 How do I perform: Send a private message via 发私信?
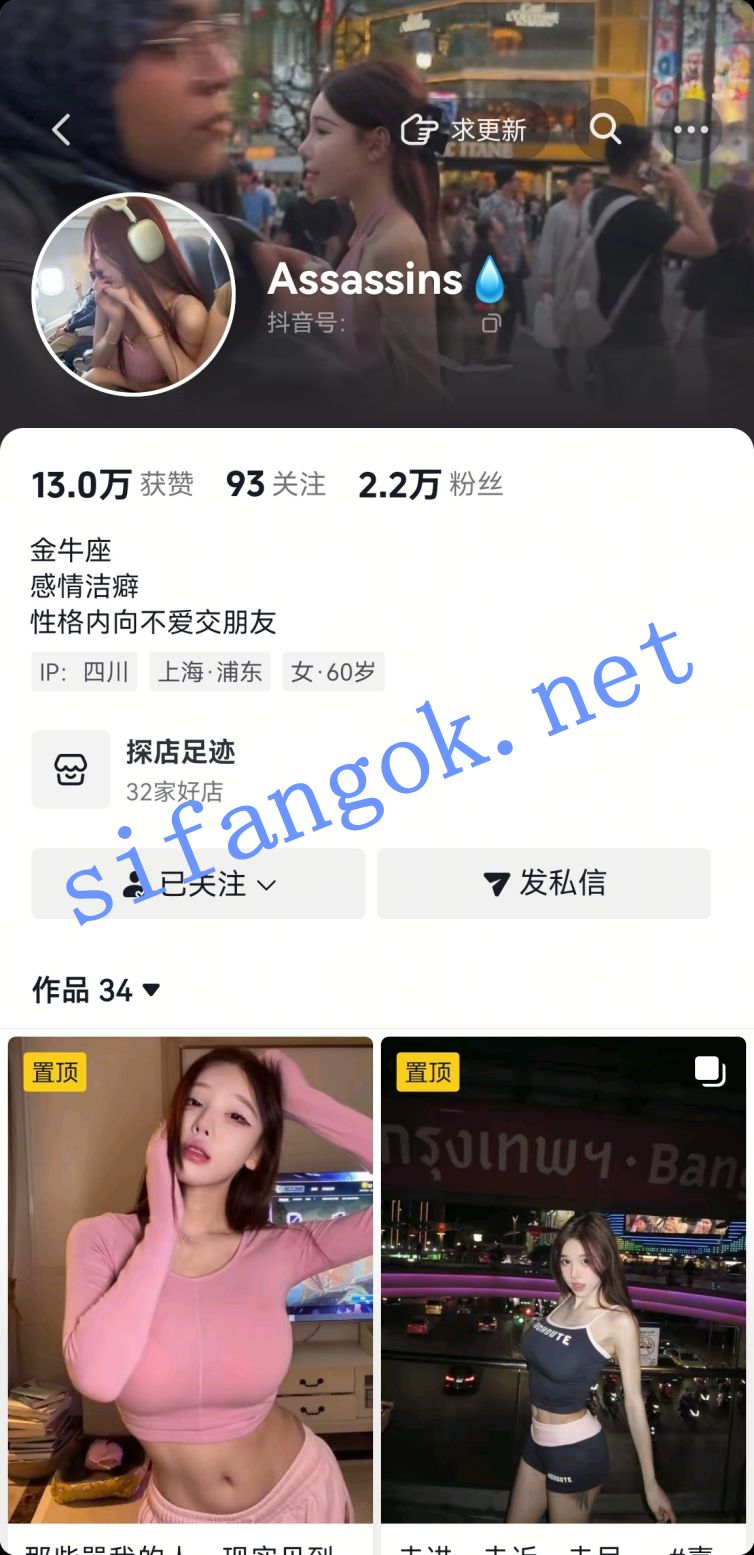pos(543,883)
